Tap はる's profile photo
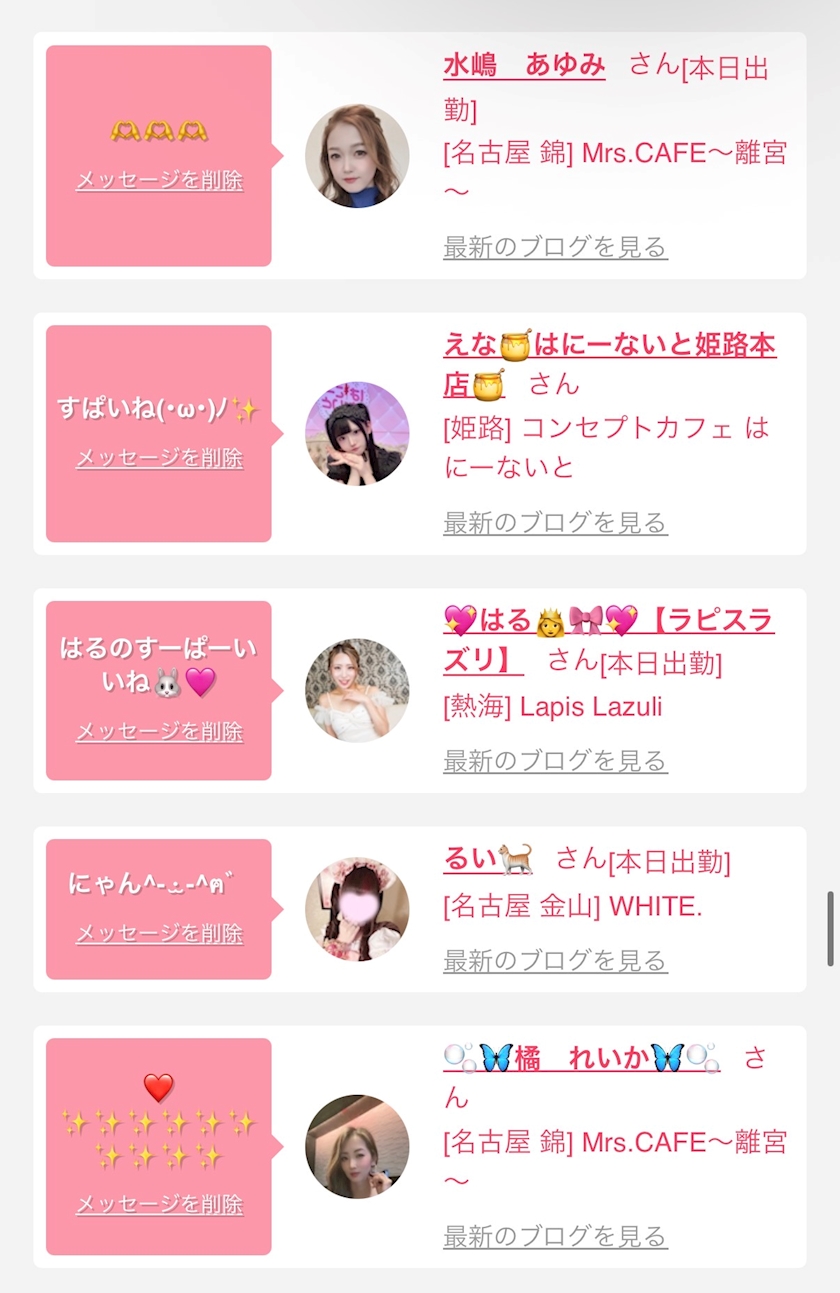 click(x=357, y=691)
